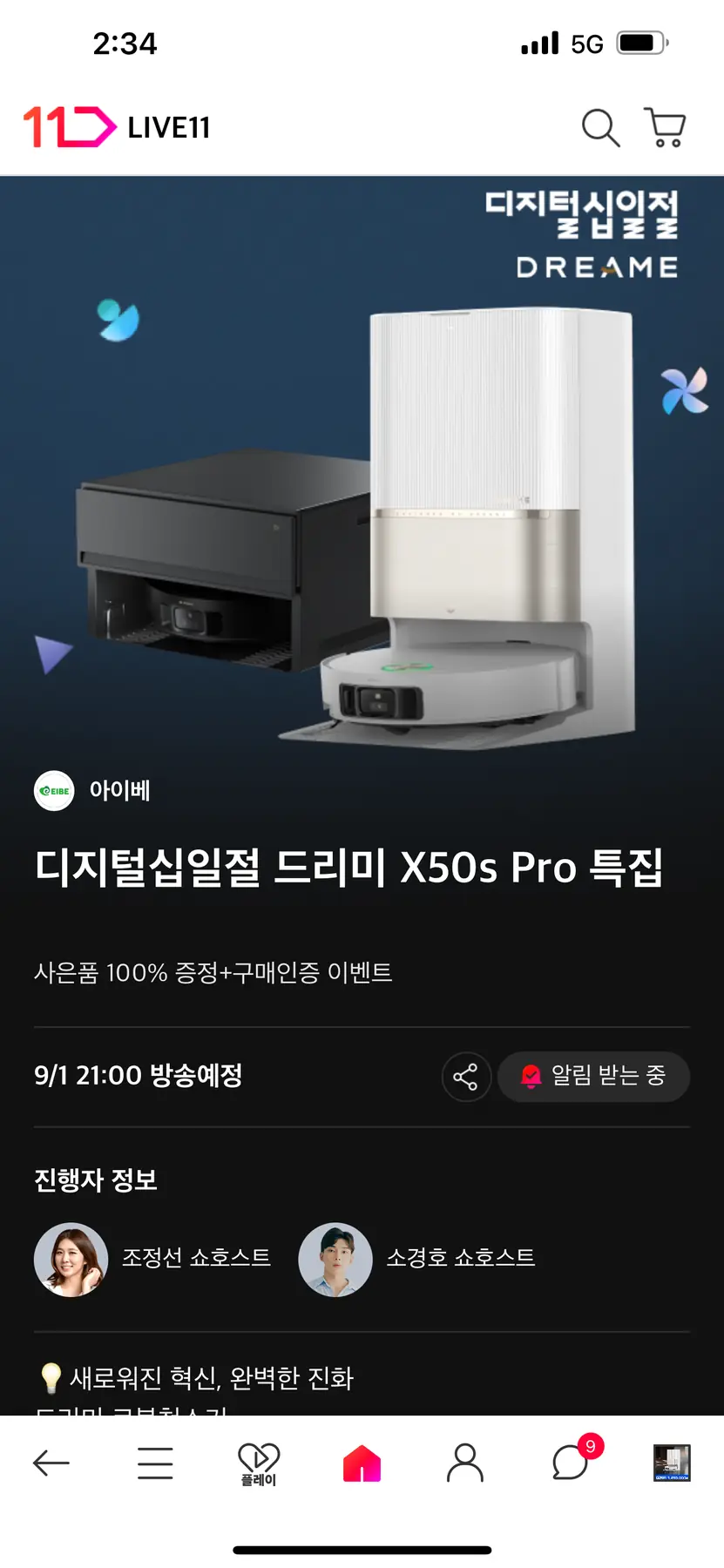
Task: Open the hamburger category menu
Action: point(155,1463)
